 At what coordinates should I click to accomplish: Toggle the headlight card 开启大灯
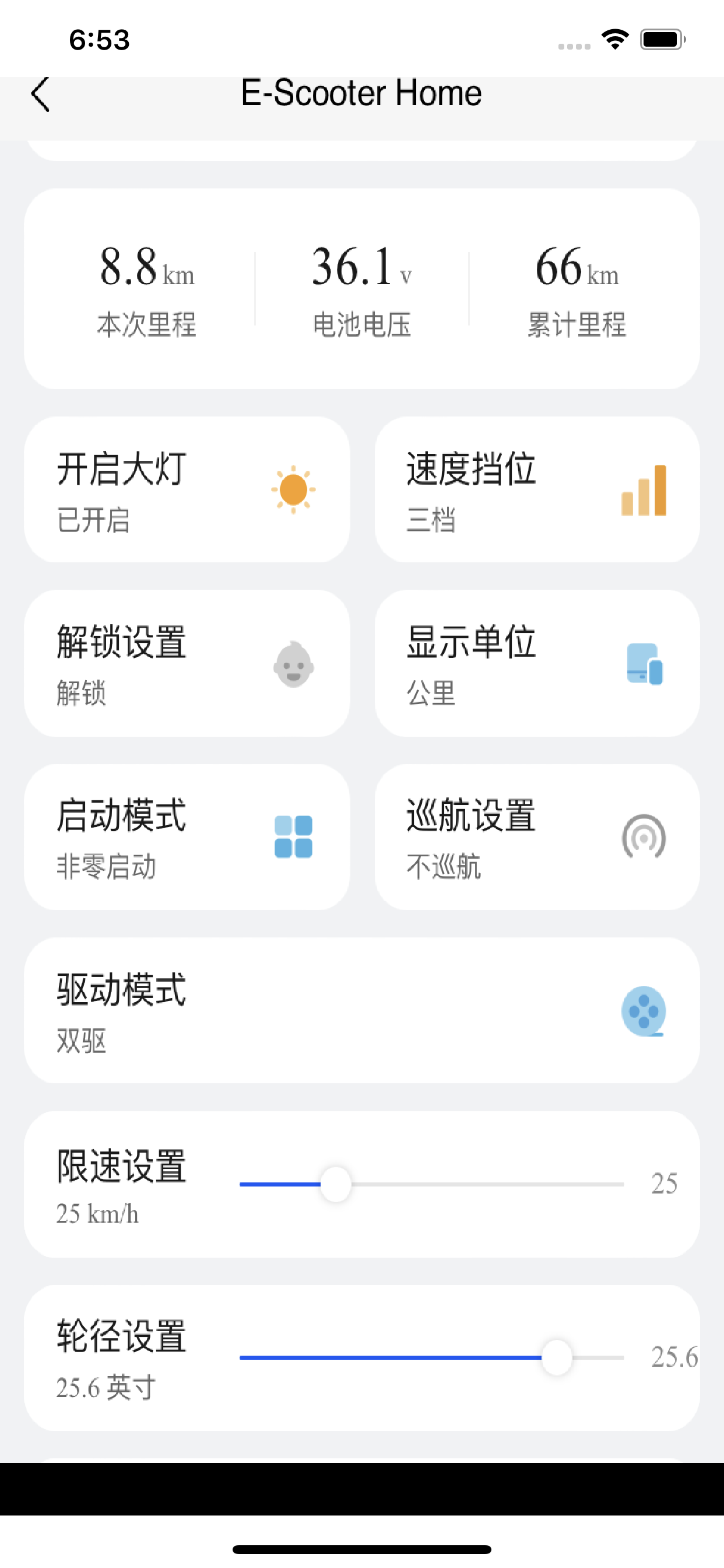(x=187, y=489)
